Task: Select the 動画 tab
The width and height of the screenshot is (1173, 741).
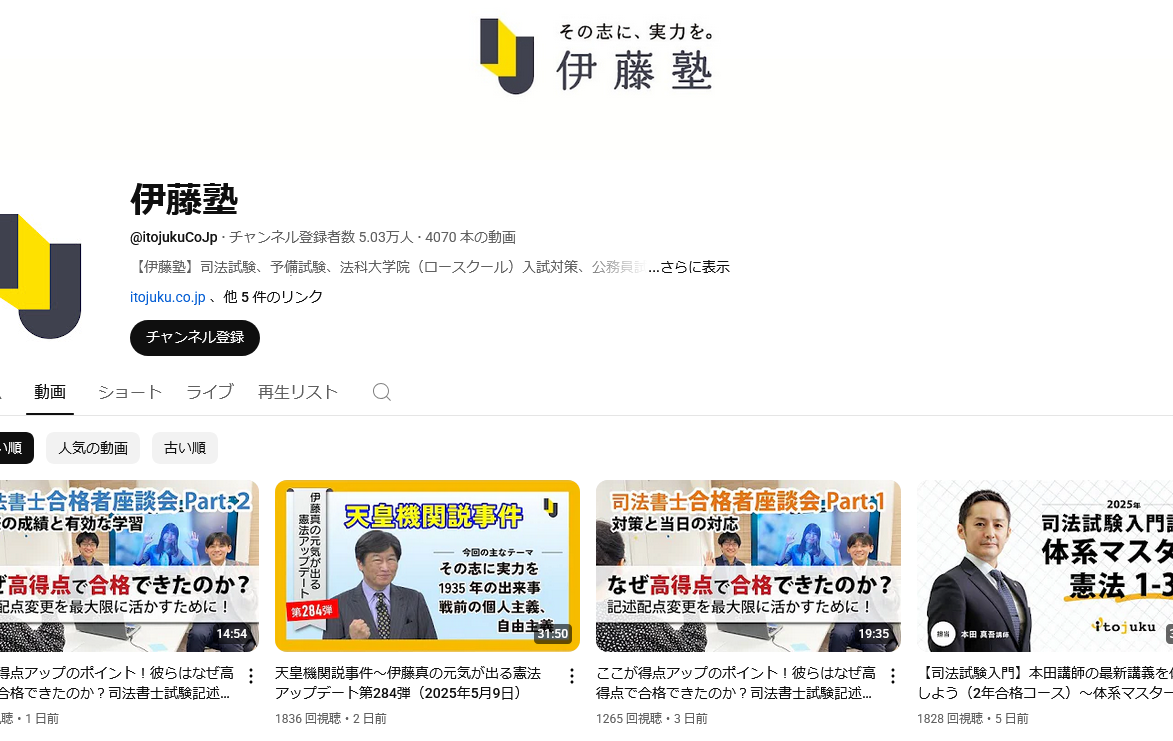Action: [50, 392]
